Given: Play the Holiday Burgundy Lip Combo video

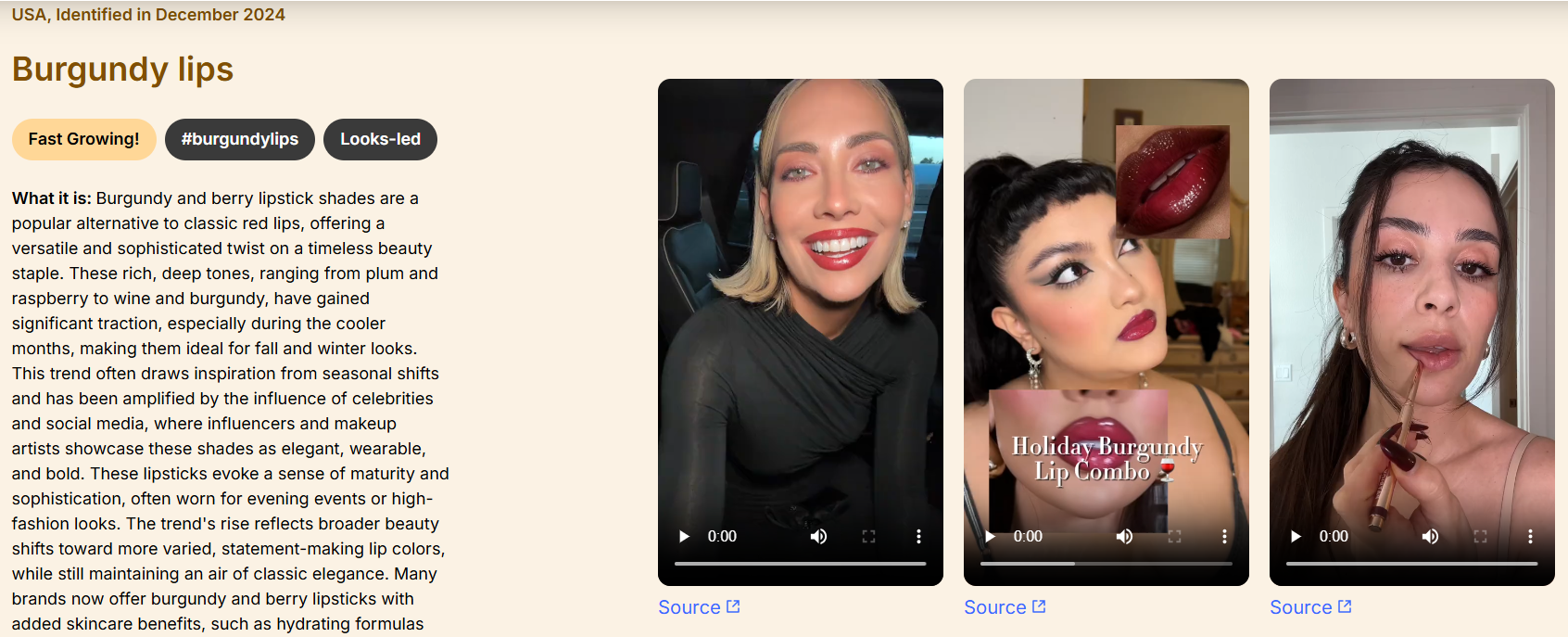Looking at the screenshot, I should (x=990, y=536).
